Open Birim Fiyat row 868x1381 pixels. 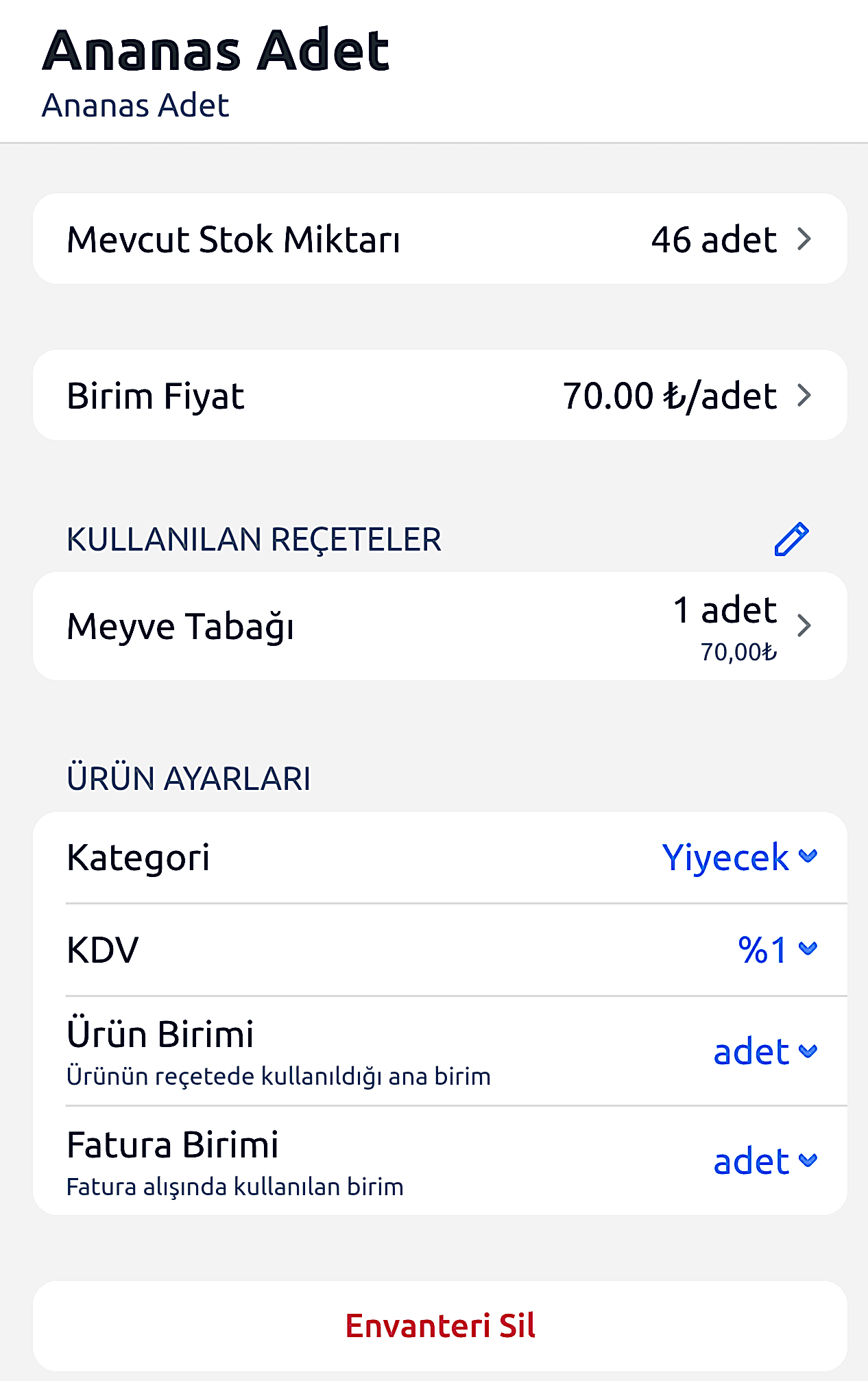point(439,396)
